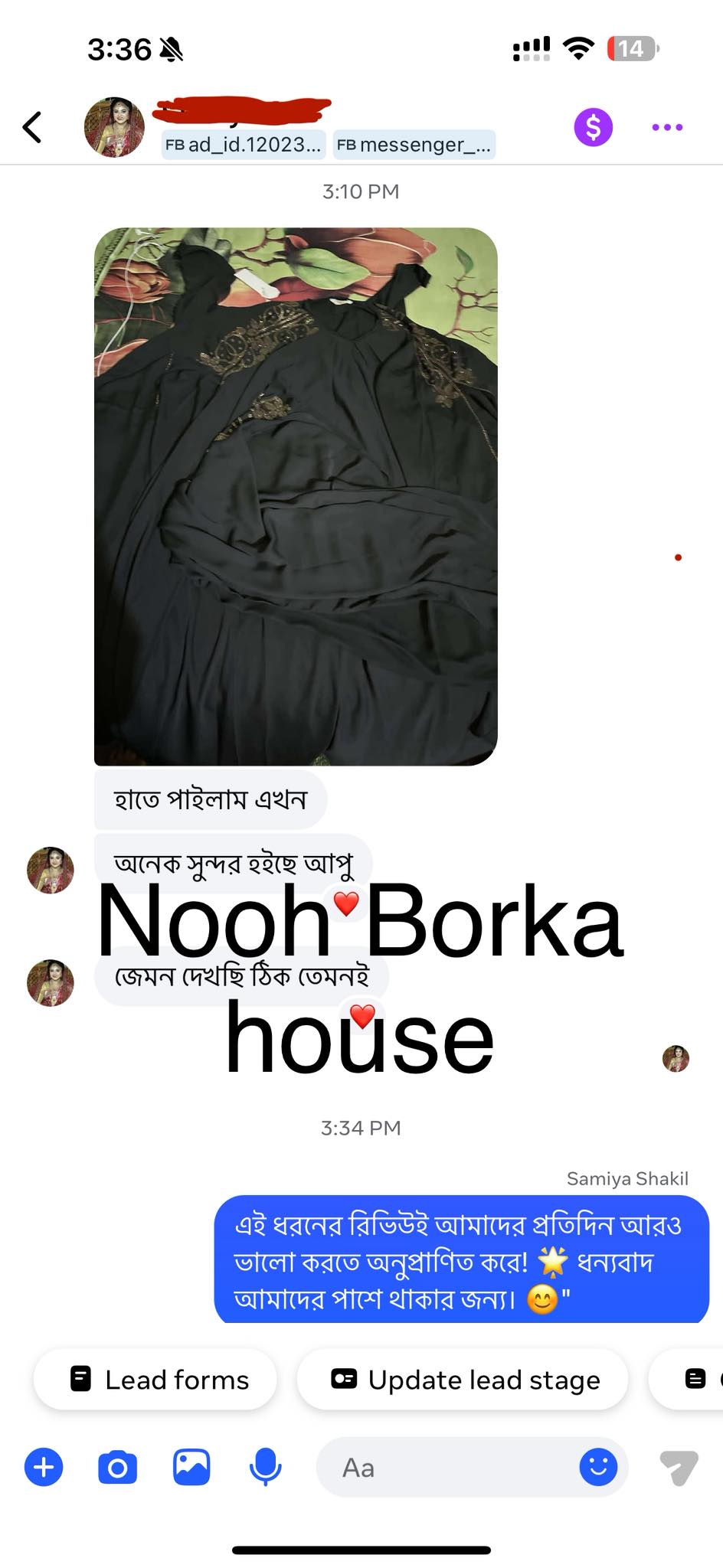Screen dimensions: 723x1568
Task: Open the purple dollar payment icon
Action: click(593, 127)
